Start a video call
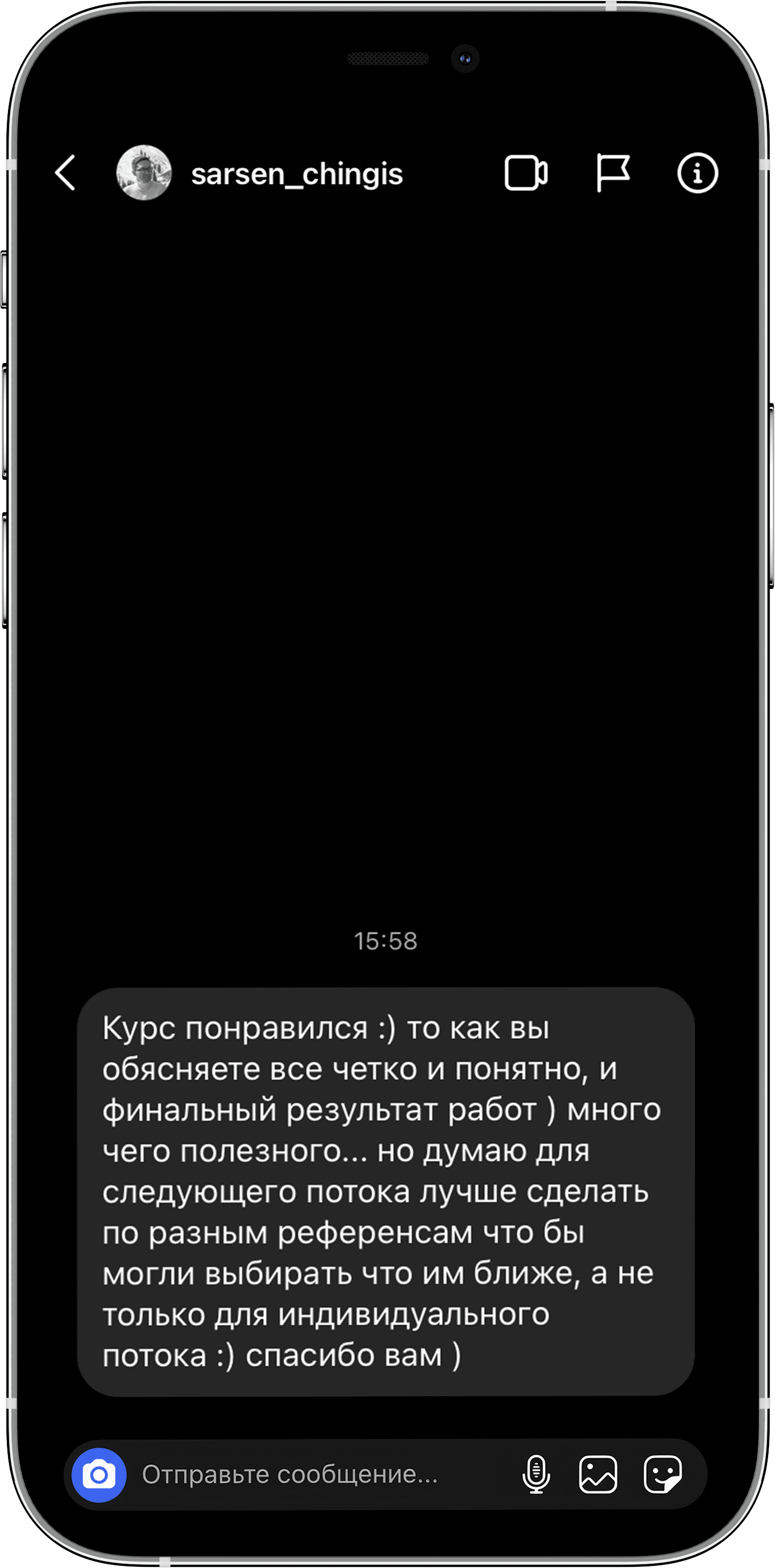The image size is (775, 1568). point(526,173)
